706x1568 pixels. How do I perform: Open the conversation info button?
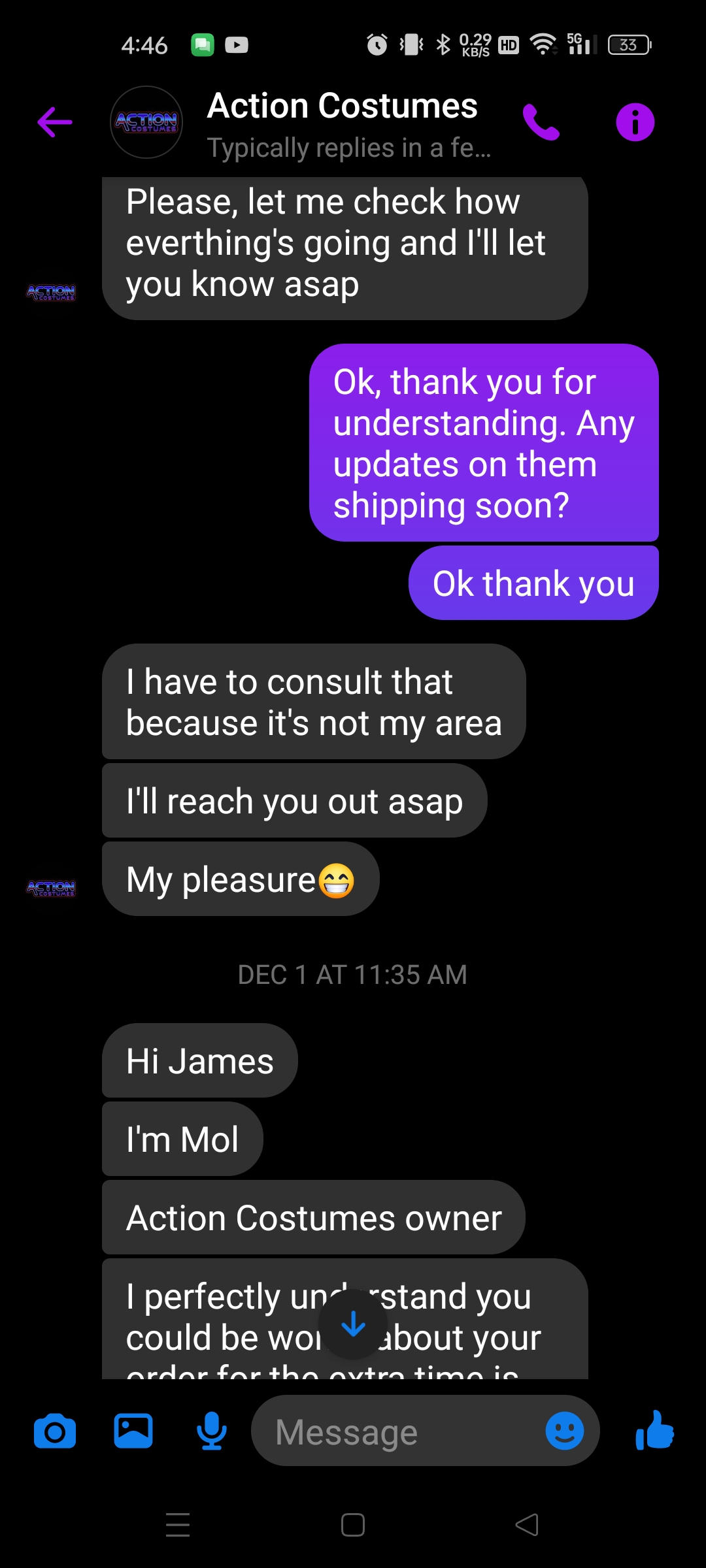[x=635, y=122]
